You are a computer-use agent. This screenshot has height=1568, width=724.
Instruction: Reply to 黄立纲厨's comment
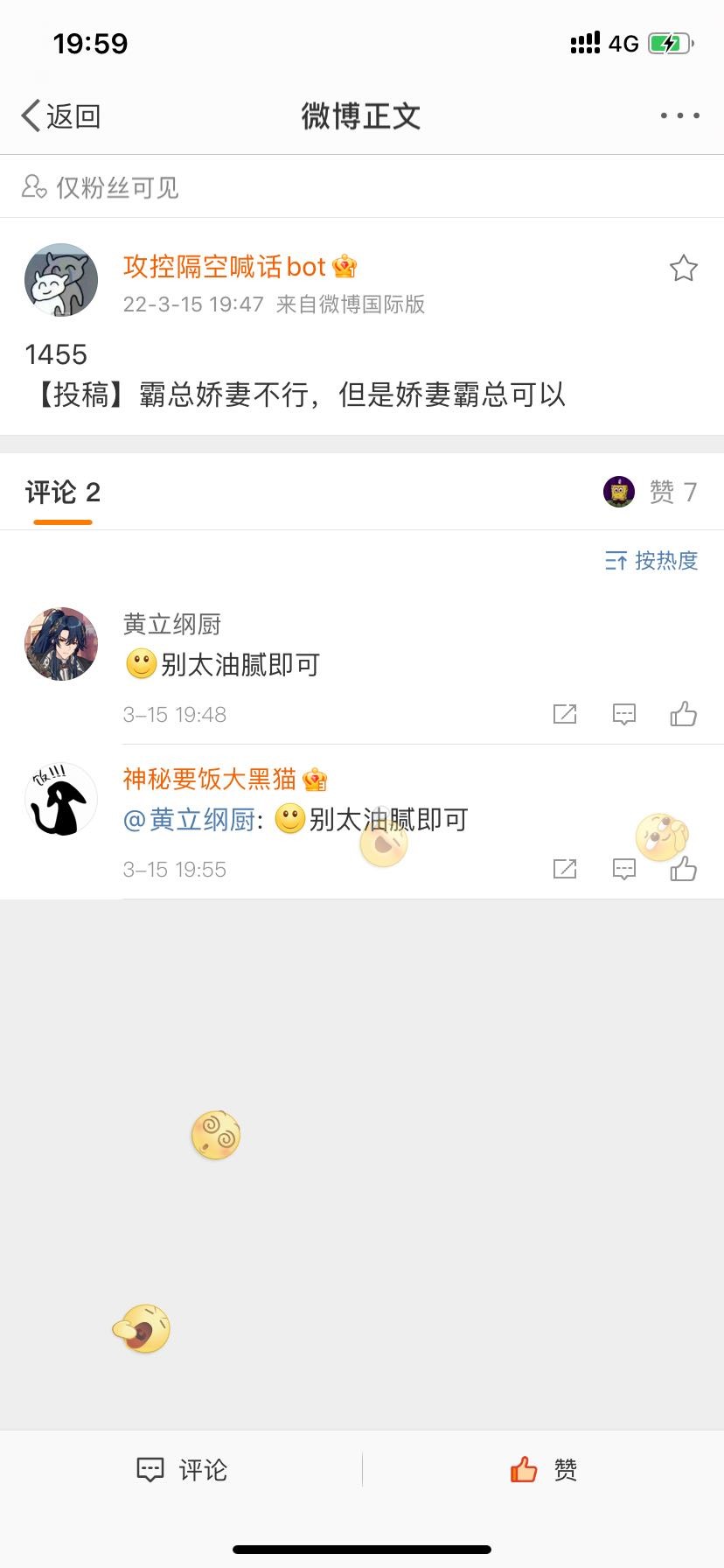623,714
